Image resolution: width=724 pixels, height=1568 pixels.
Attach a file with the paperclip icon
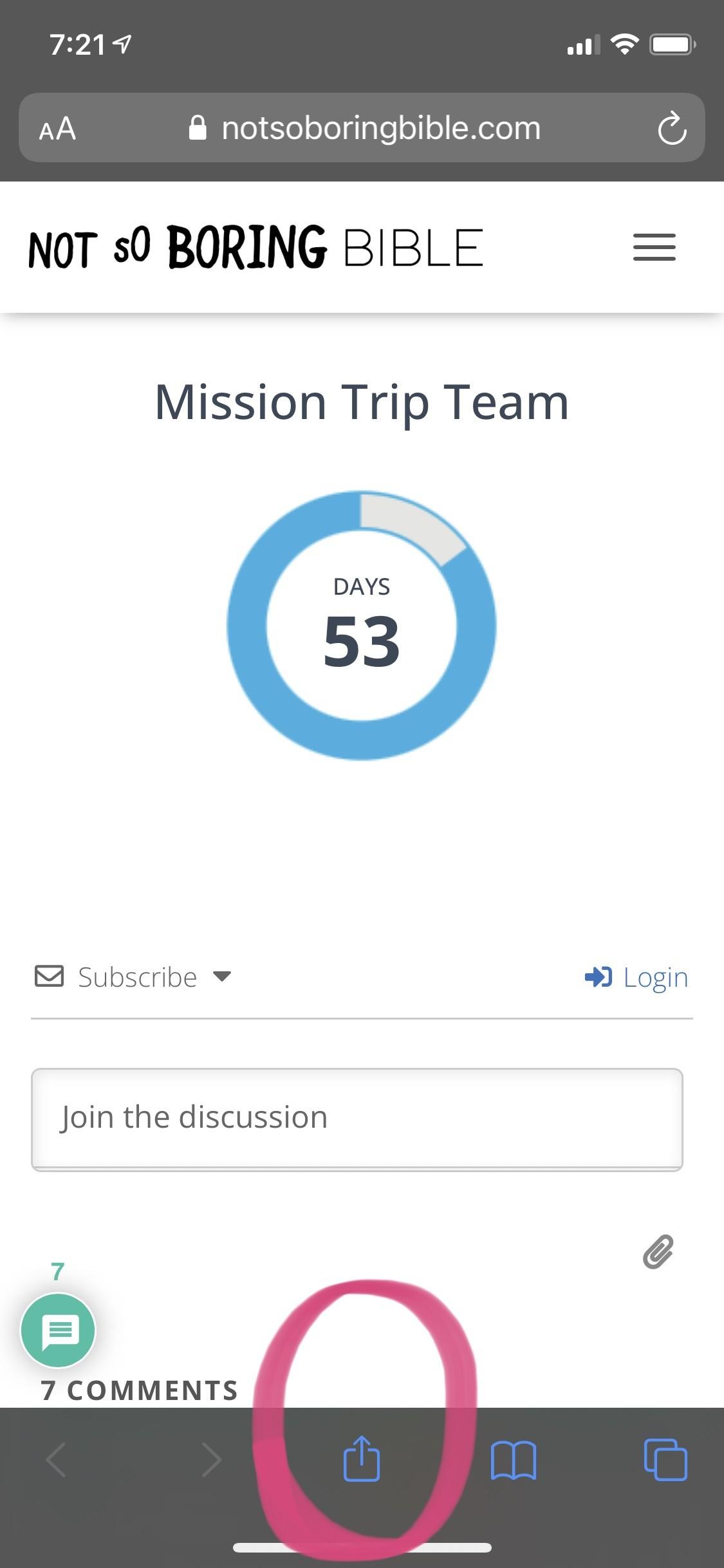pyautogui.click(x=658, y=1252)
